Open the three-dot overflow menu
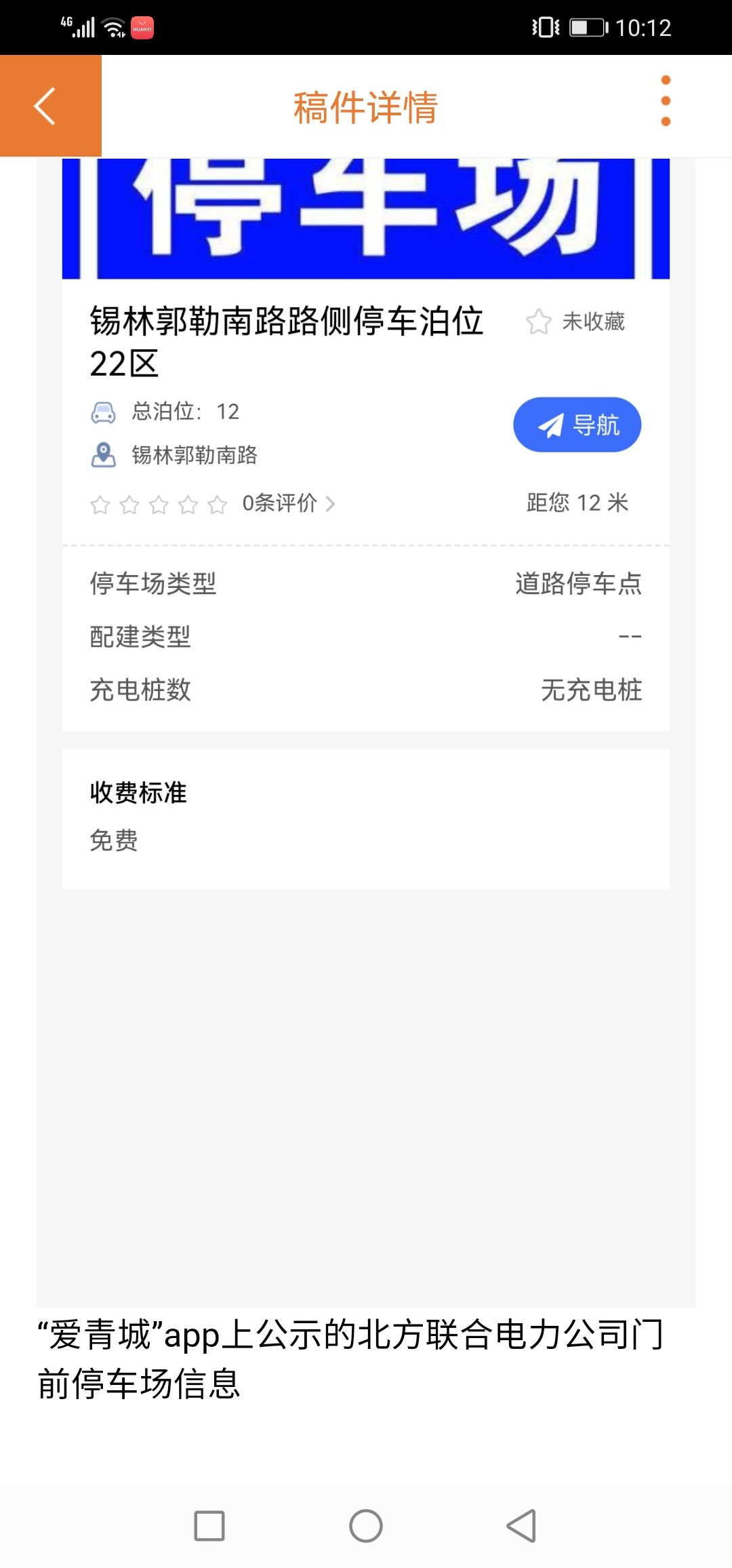Viewport: 732px width, 1568px height. click(x=666, y=101)
